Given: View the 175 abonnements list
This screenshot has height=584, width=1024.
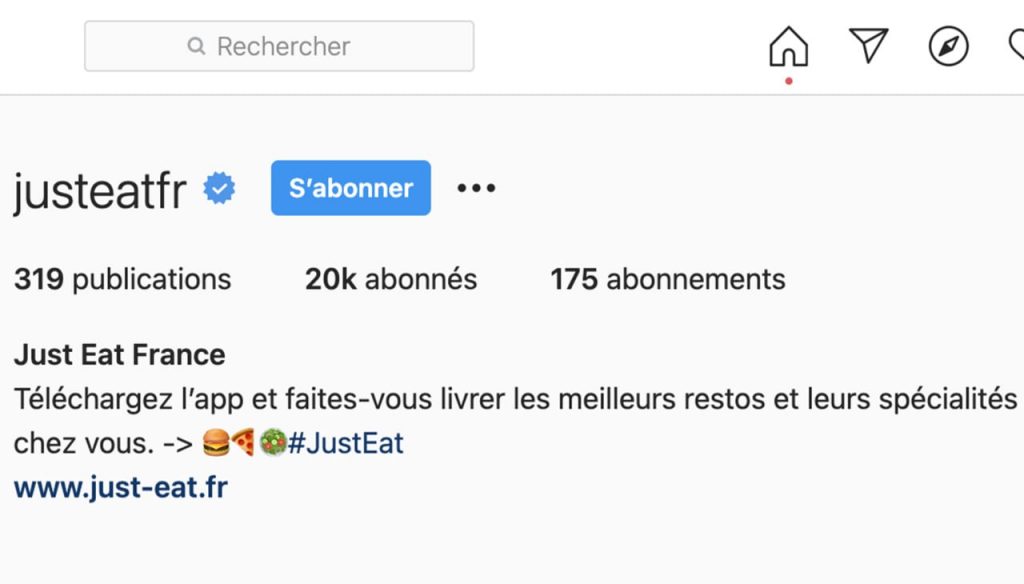Looking at the screenshot, I should [667, 279].
